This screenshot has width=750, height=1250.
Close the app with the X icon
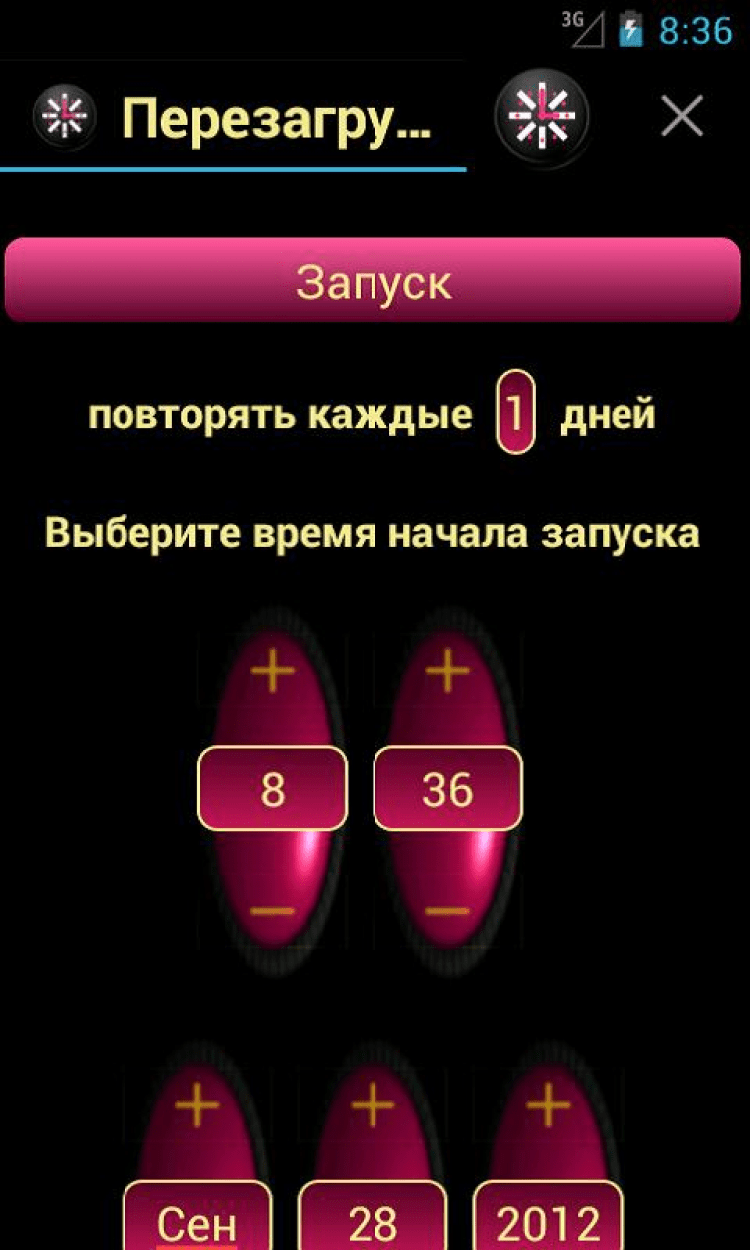coord(682,117)
